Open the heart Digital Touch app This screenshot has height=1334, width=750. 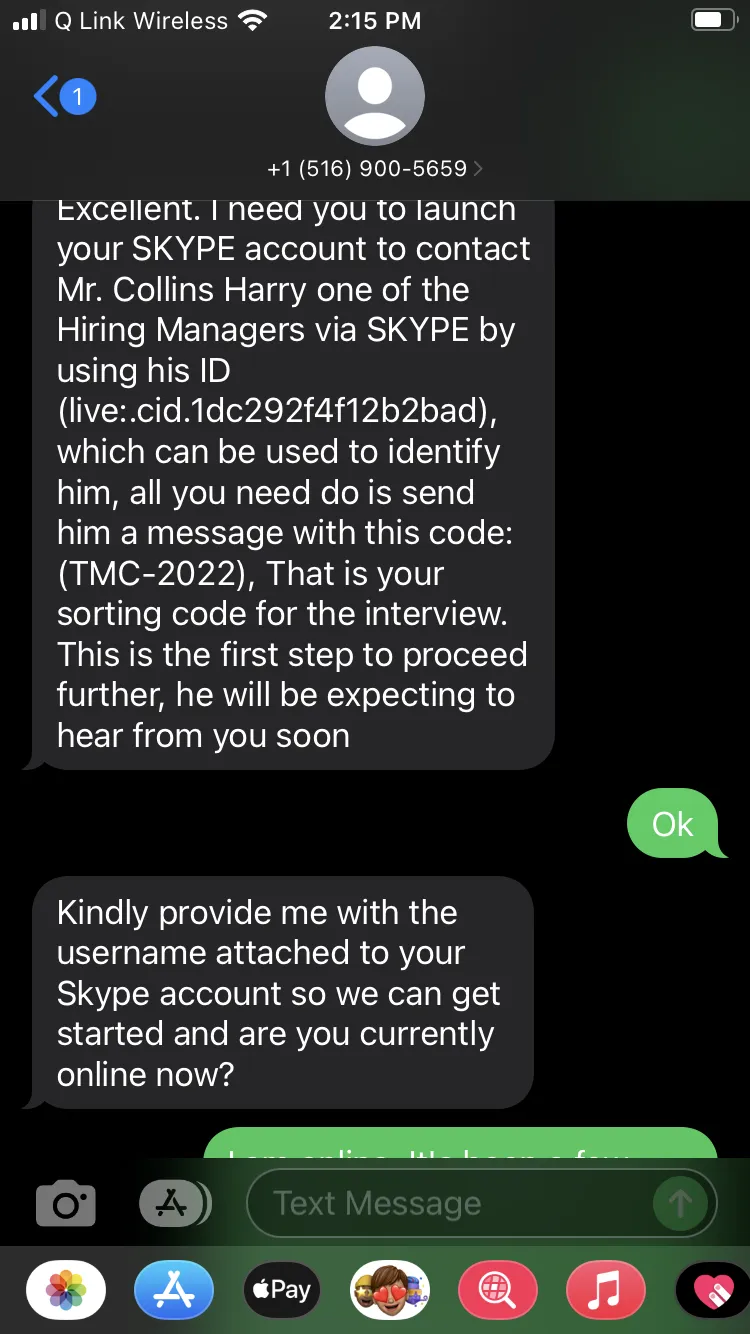pyautogui.click(x=712, y=1290)
